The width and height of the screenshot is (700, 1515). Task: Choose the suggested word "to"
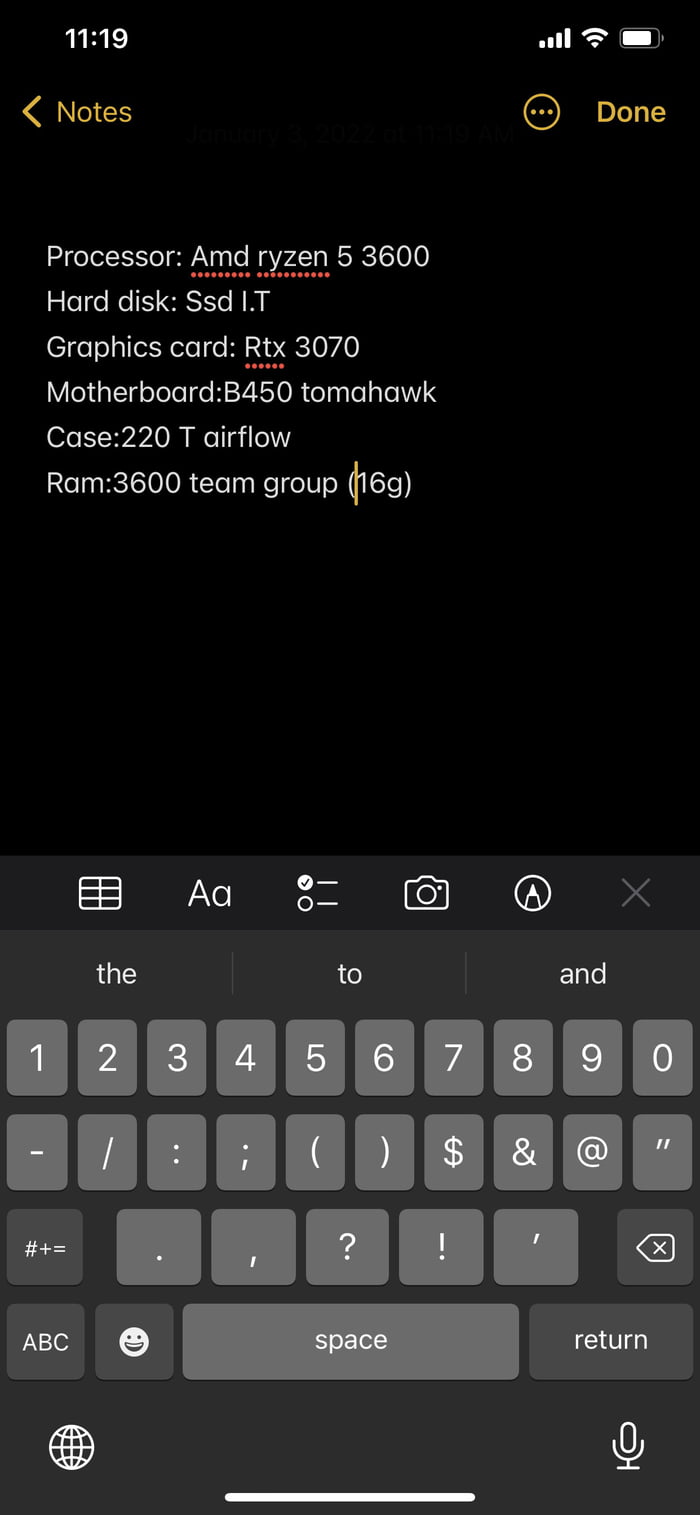[x=349, y=973]
